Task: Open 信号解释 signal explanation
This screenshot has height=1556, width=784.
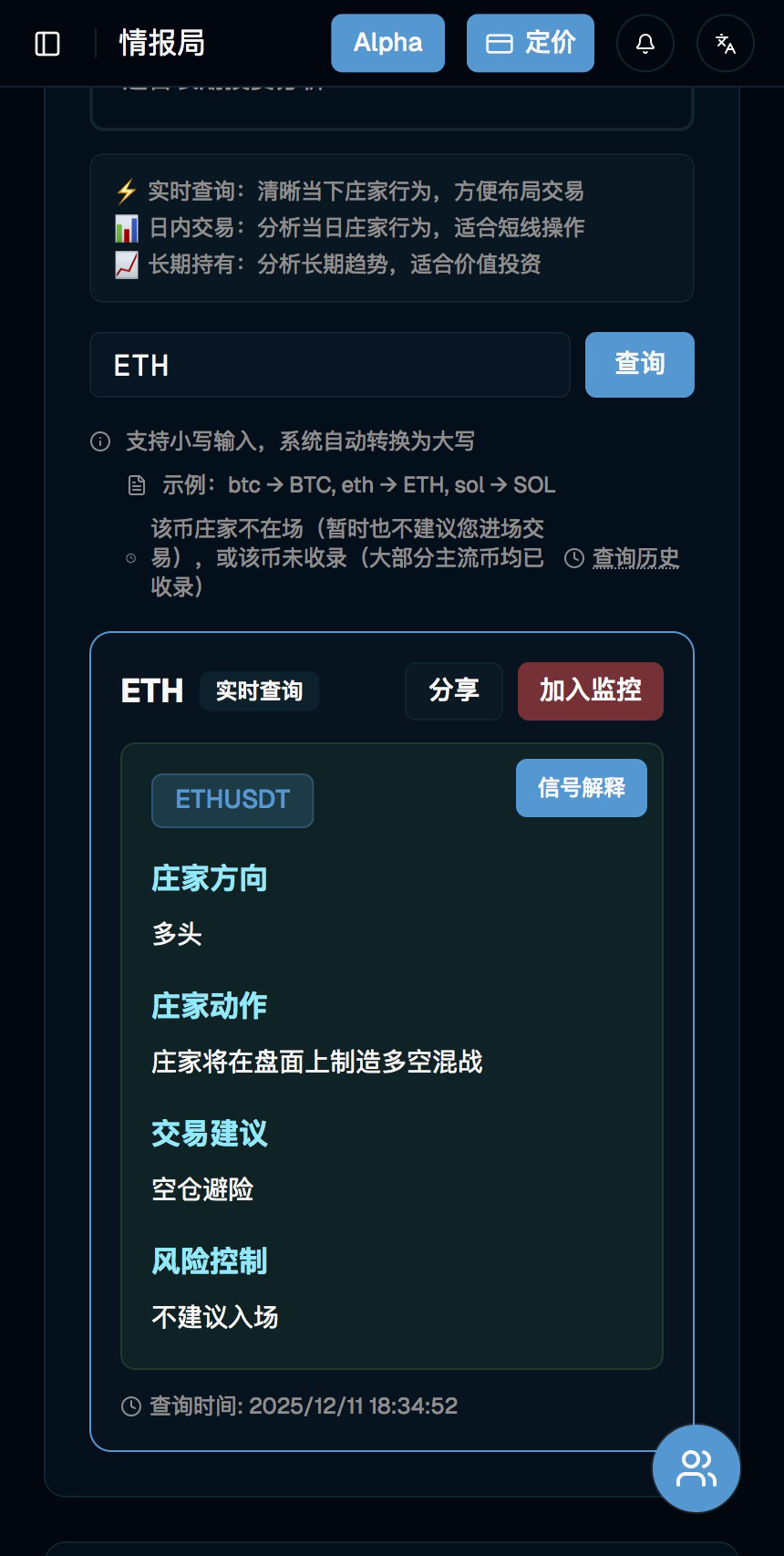Action: [581, 788]
